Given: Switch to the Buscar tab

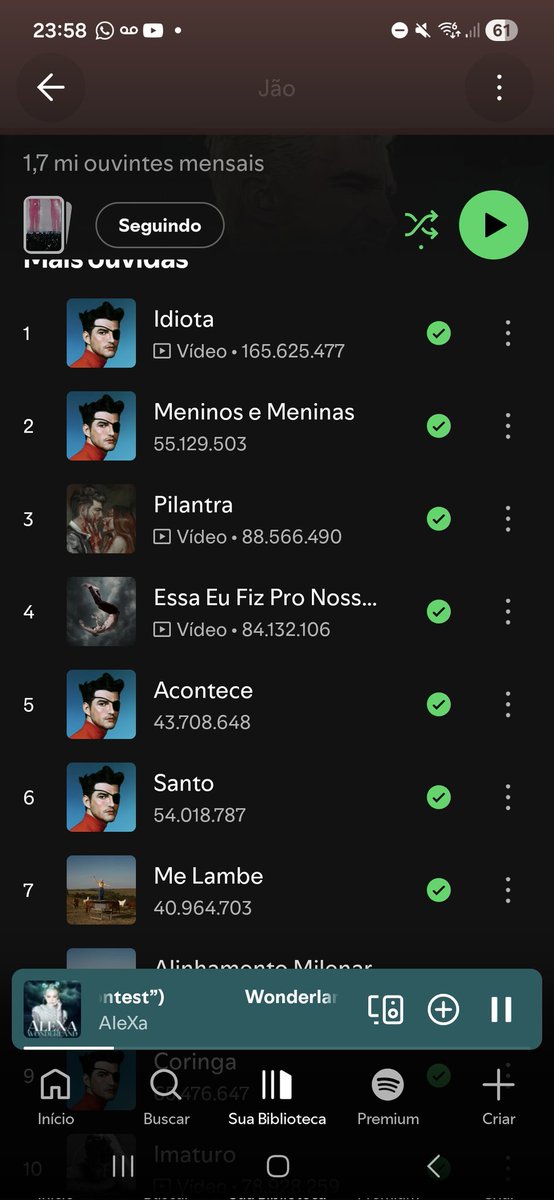Looking at the screenshot, I should pos(166,1097).
